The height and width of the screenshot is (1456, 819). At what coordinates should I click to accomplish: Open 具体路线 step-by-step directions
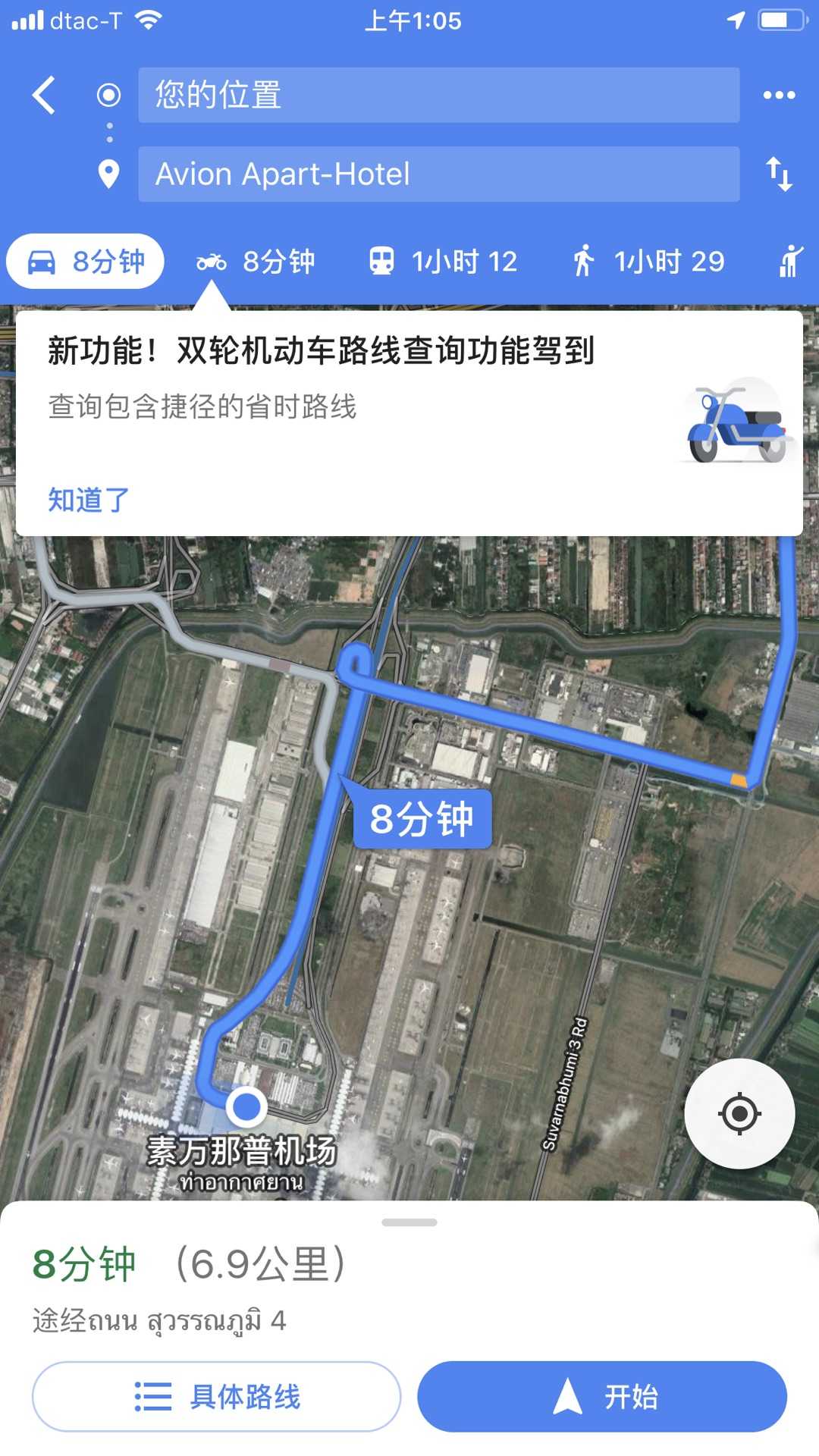[x=216, y=1396]
